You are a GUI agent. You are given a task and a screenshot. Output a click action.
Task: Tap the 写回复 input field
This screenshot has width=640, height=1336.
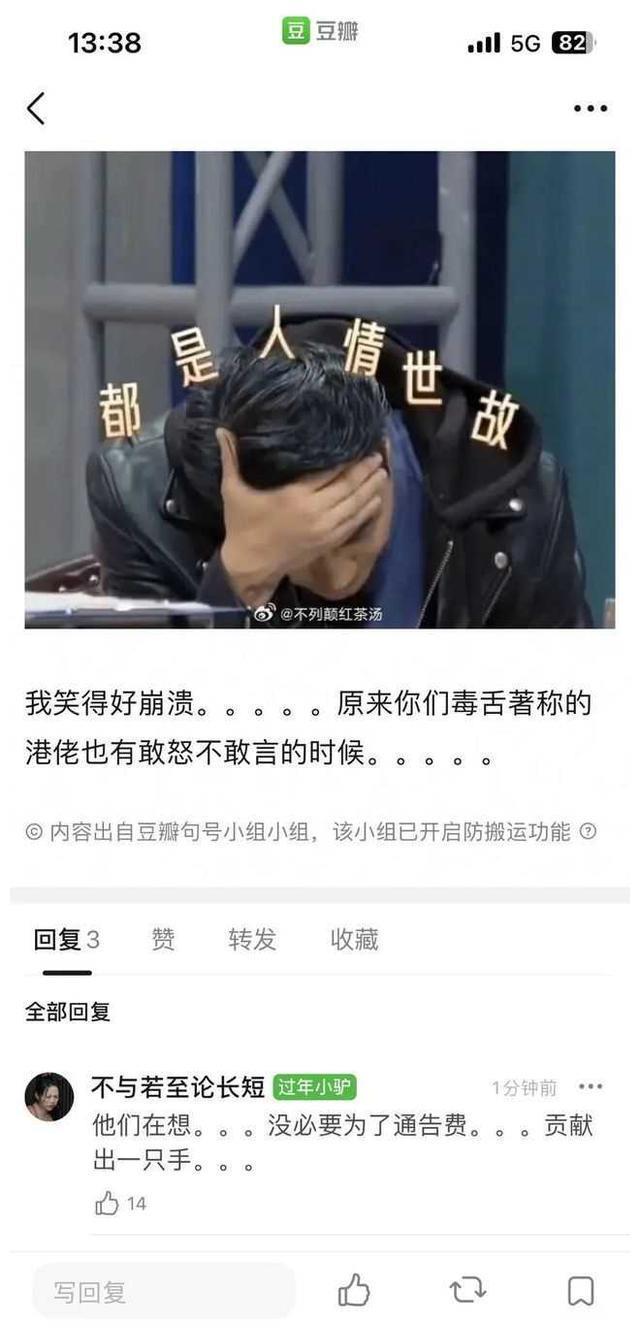tap(164, 1291)
